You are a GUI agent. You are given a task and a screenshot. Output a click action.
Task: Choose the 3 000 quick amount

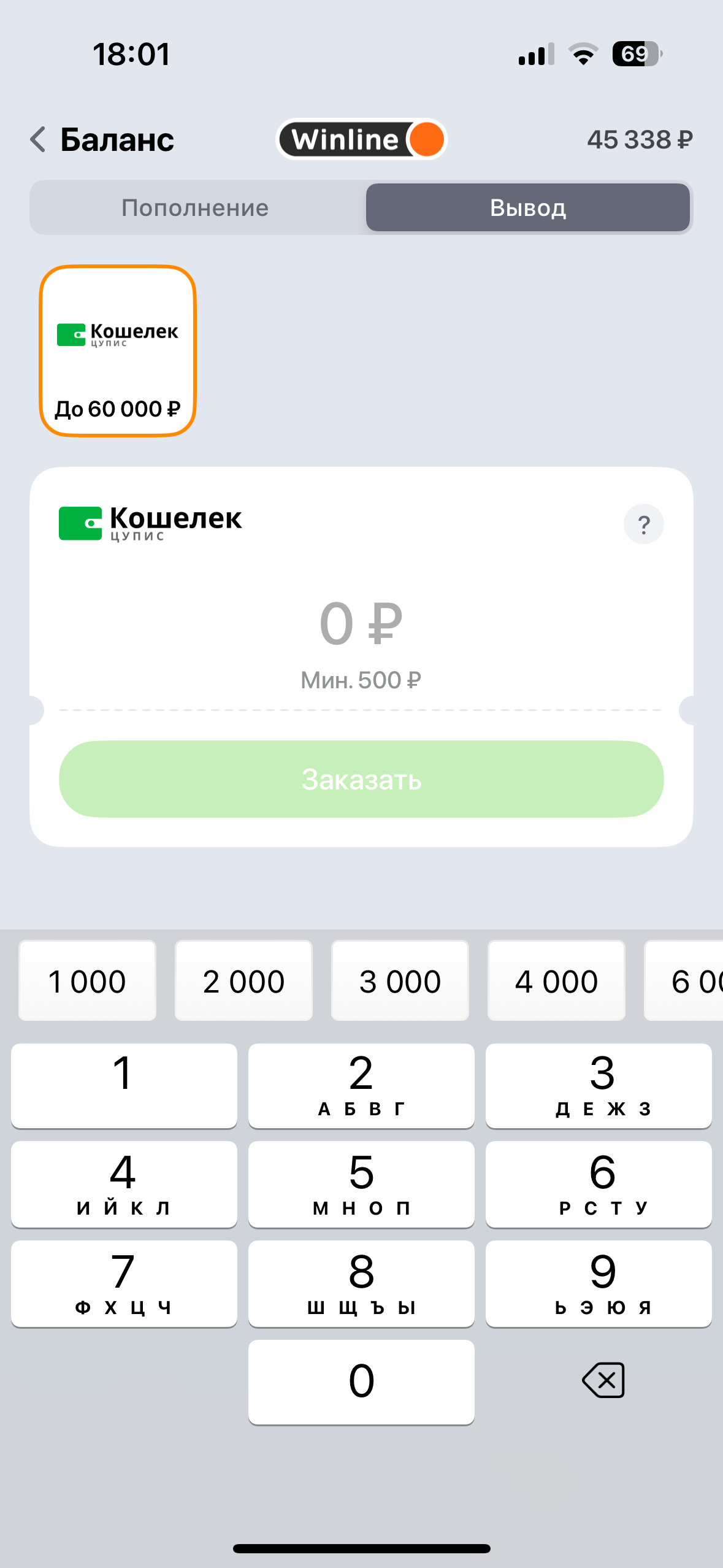pos(400,980)
